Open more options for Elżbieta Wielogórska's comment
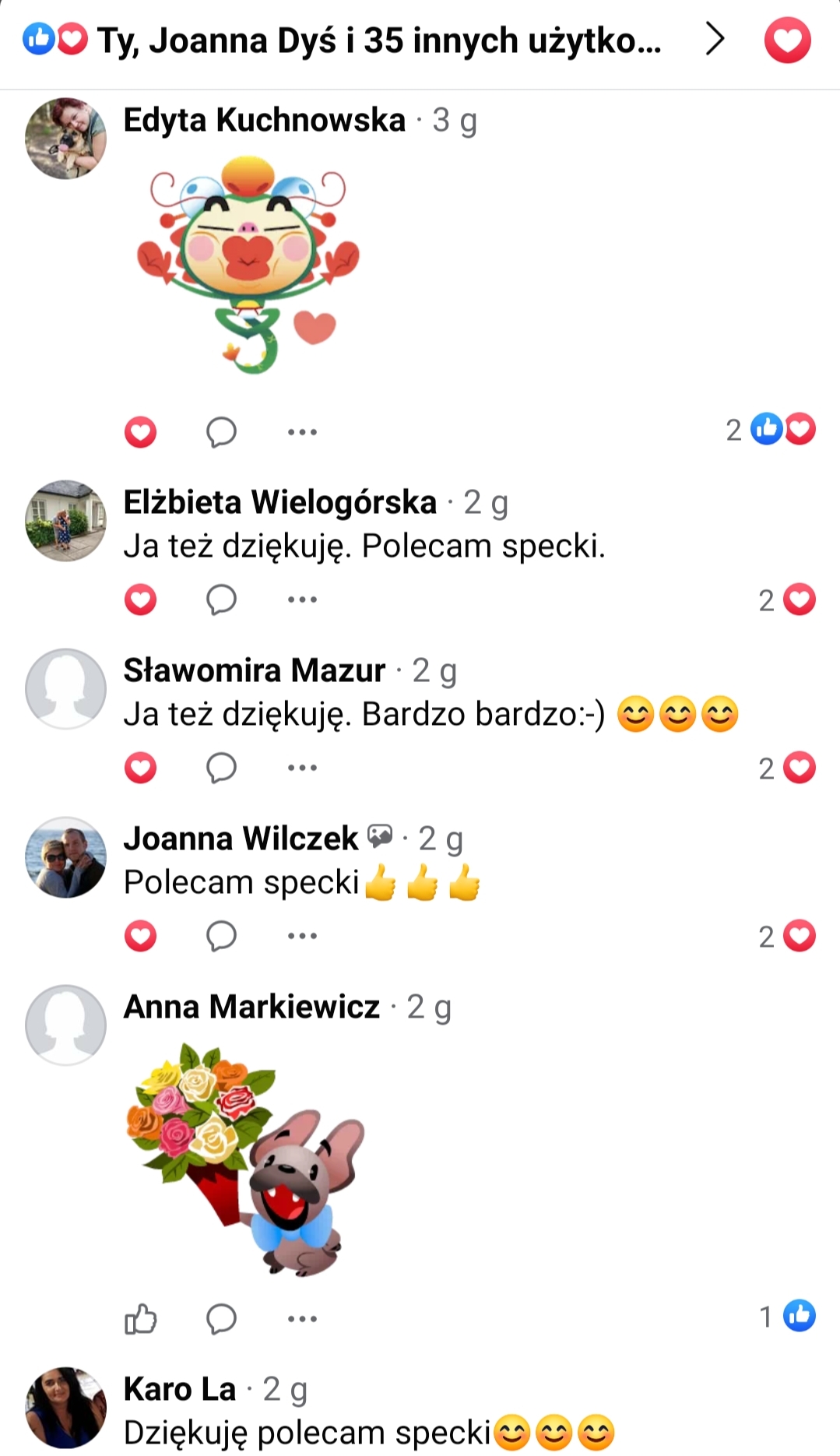 [x=302, y=600]
